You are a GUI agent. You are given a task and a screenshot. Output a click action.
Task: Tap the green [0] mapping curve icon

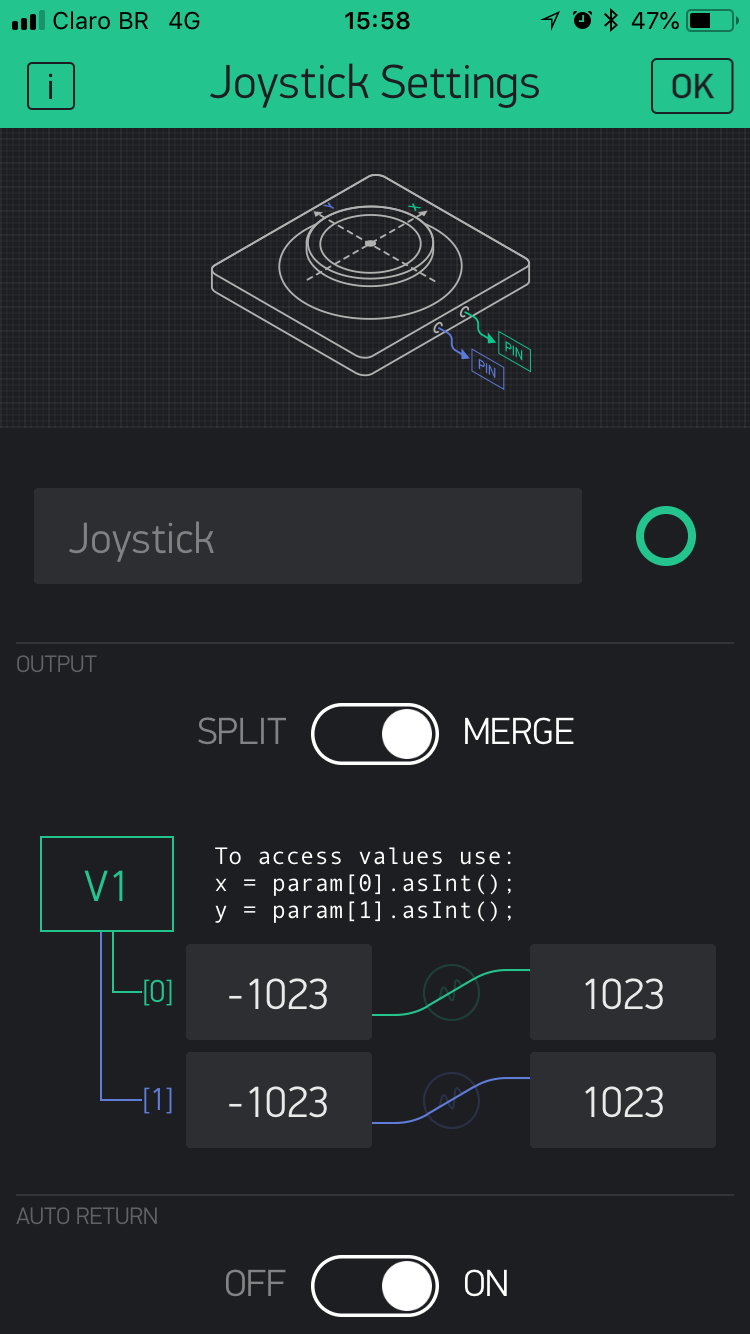(x=451, y=992)
